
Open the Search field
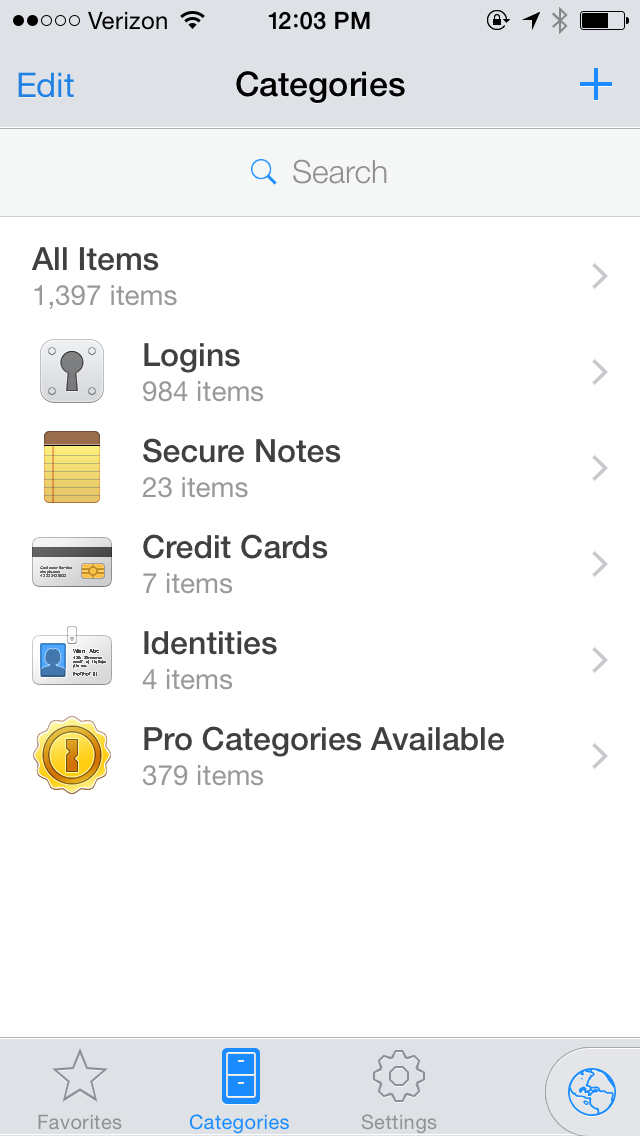[320, 172]
